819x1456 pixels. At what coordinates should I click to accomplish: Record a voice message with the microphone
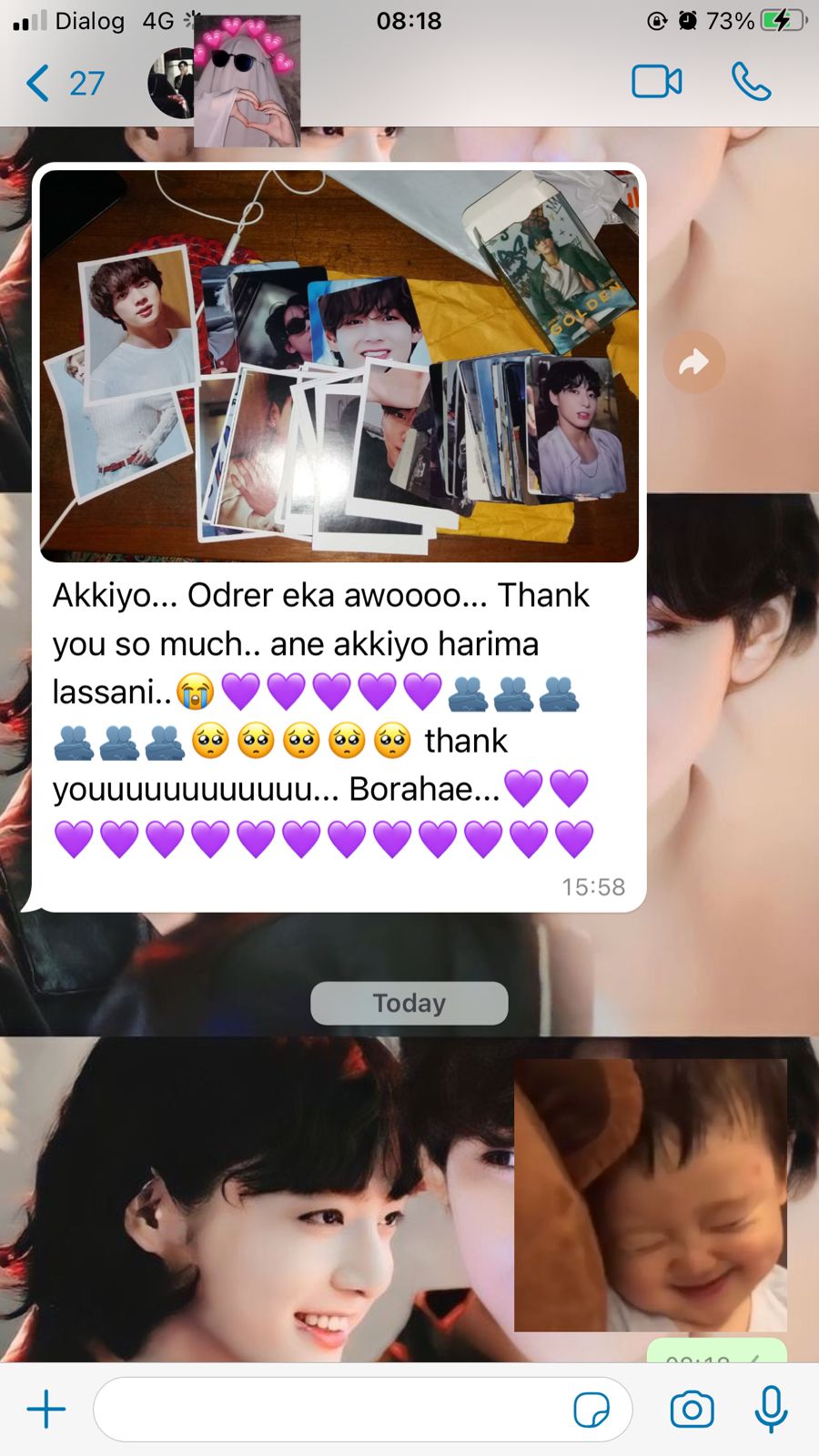pos(771,1410)
